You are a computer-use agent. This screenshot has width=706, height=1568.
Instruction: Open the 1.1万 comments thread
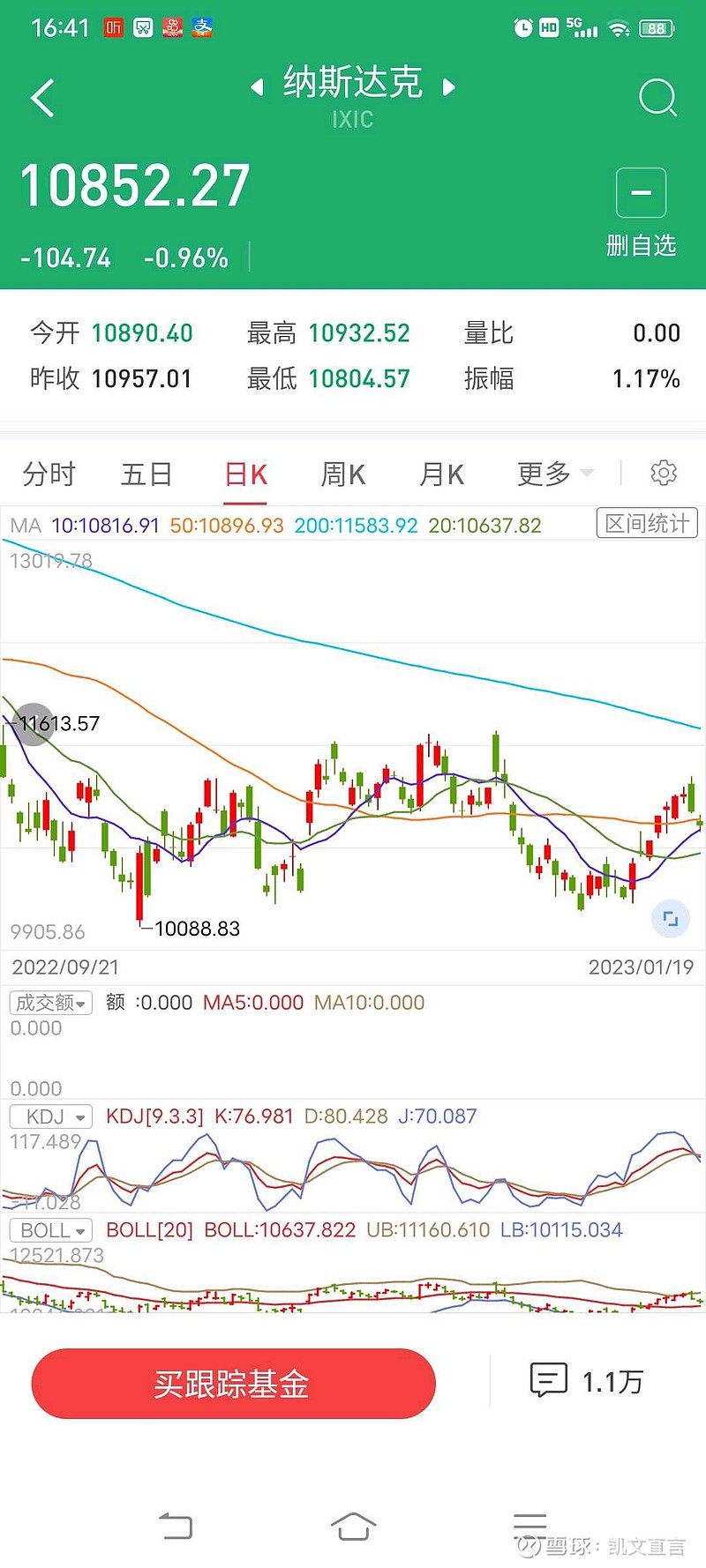[613, 1380]
